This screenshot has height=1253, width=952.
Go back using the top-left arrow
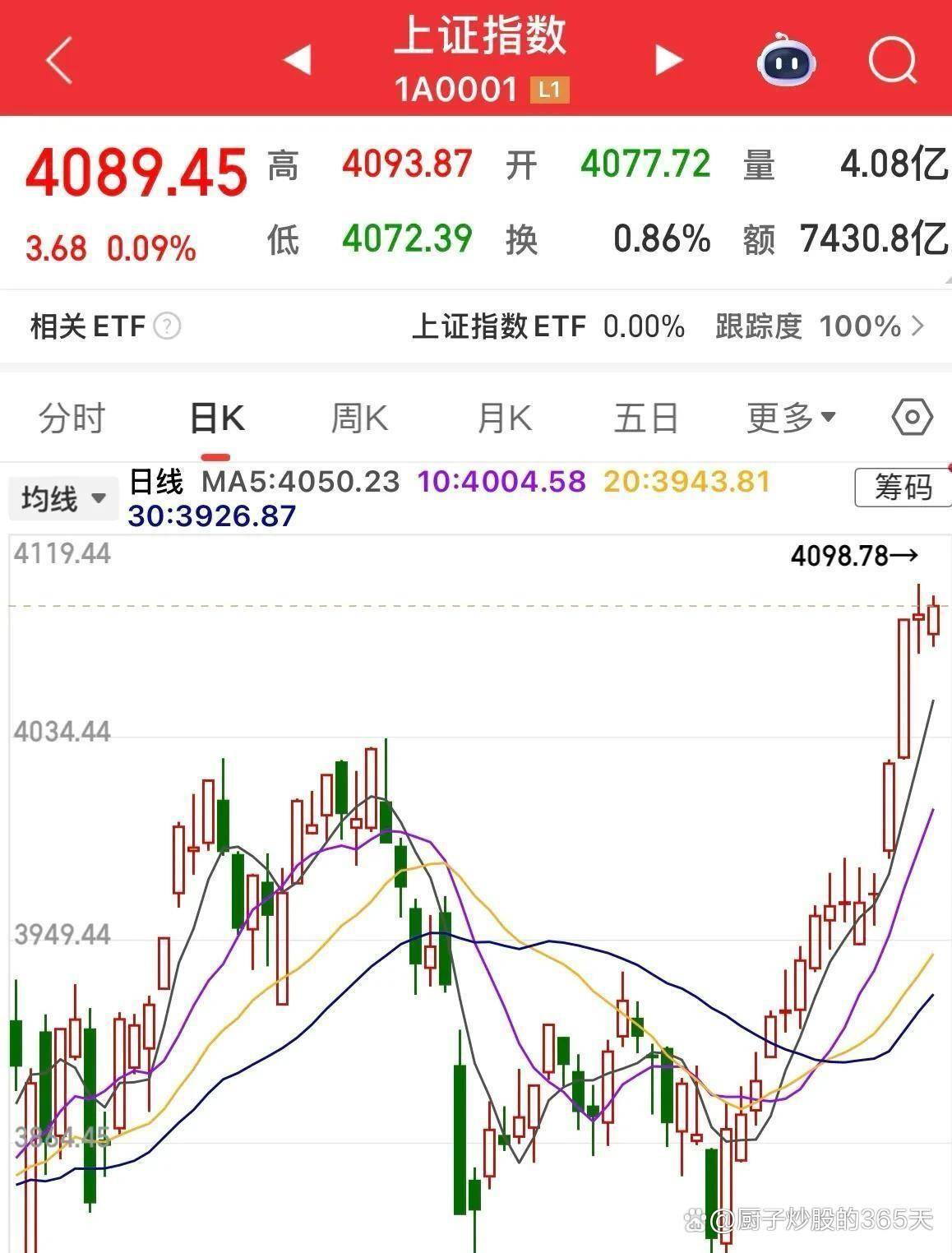click(59, 60)
